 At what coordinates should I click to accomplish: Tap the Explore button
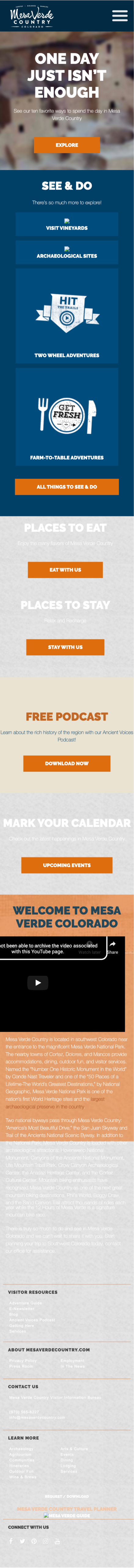coord(67,145)
